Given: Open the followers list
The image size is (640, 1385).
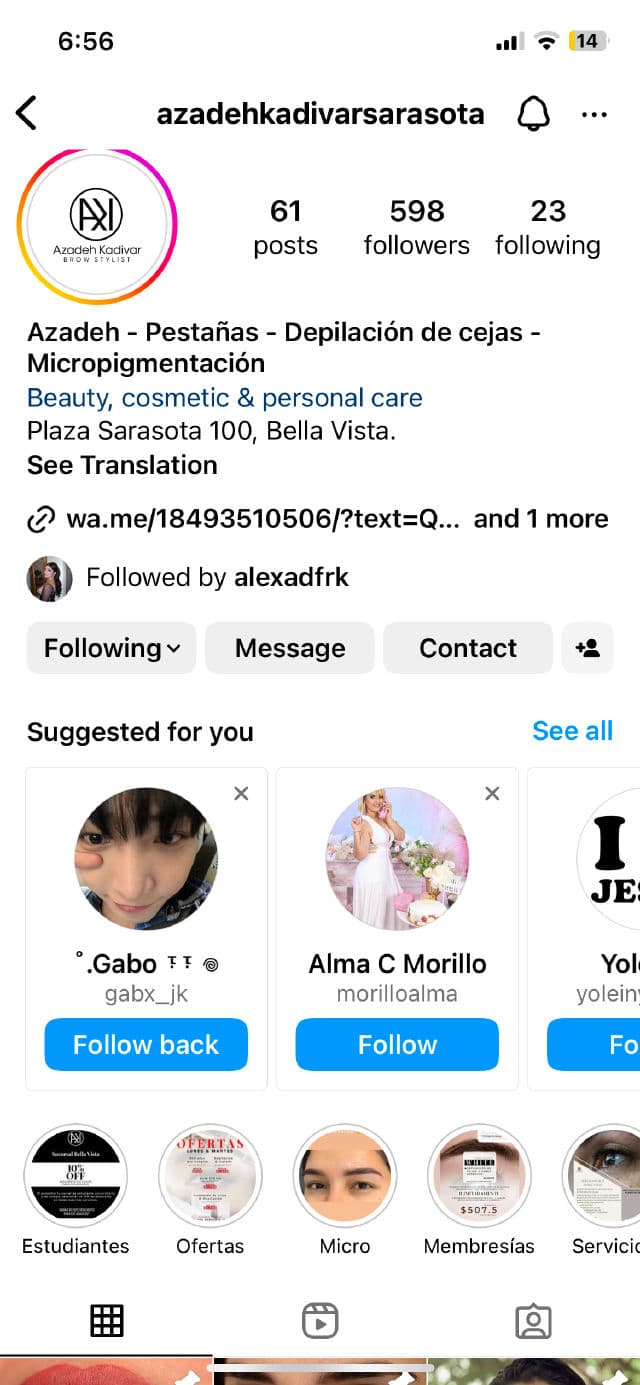Looking at the screenshot, I should [x=416, y=227].
